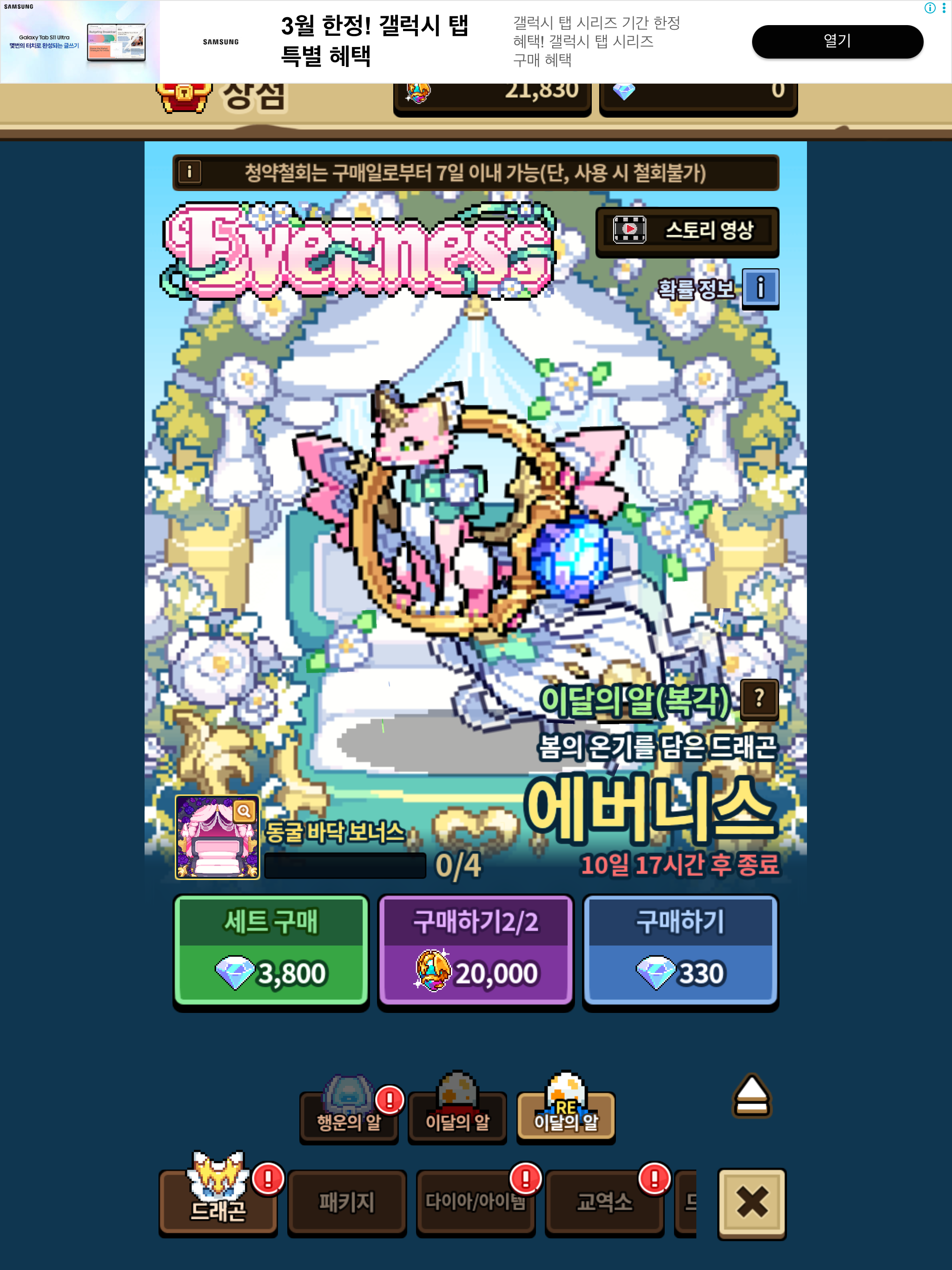This screenshot has height=1270, width=952.
Task: Open the ad info icon on the banner
Action: 929,8
